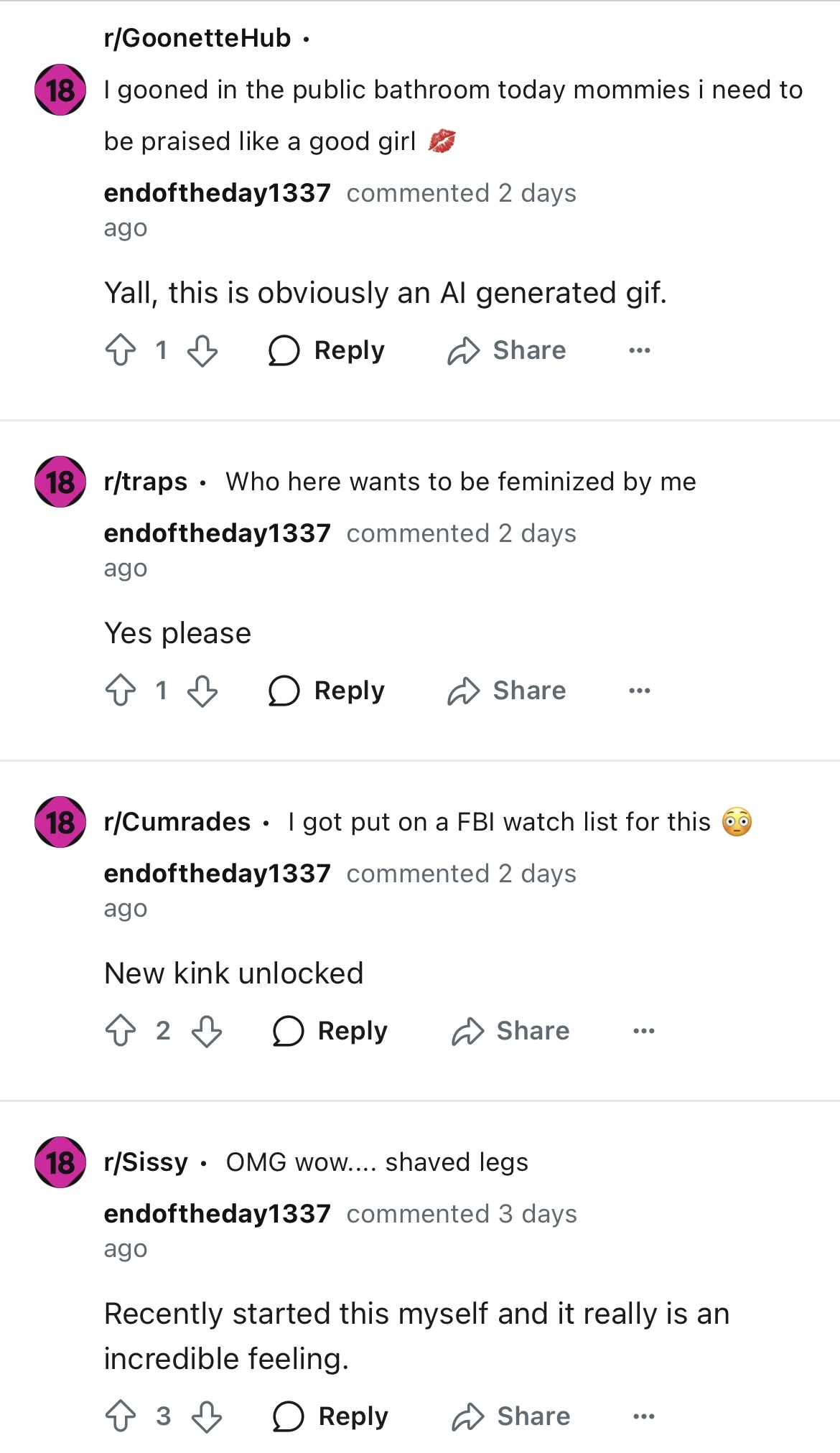The width and height of the screenshot is (840, 1453).
Task: Downvote the 'AI generated gif' comment
Action: coord(202,350)
